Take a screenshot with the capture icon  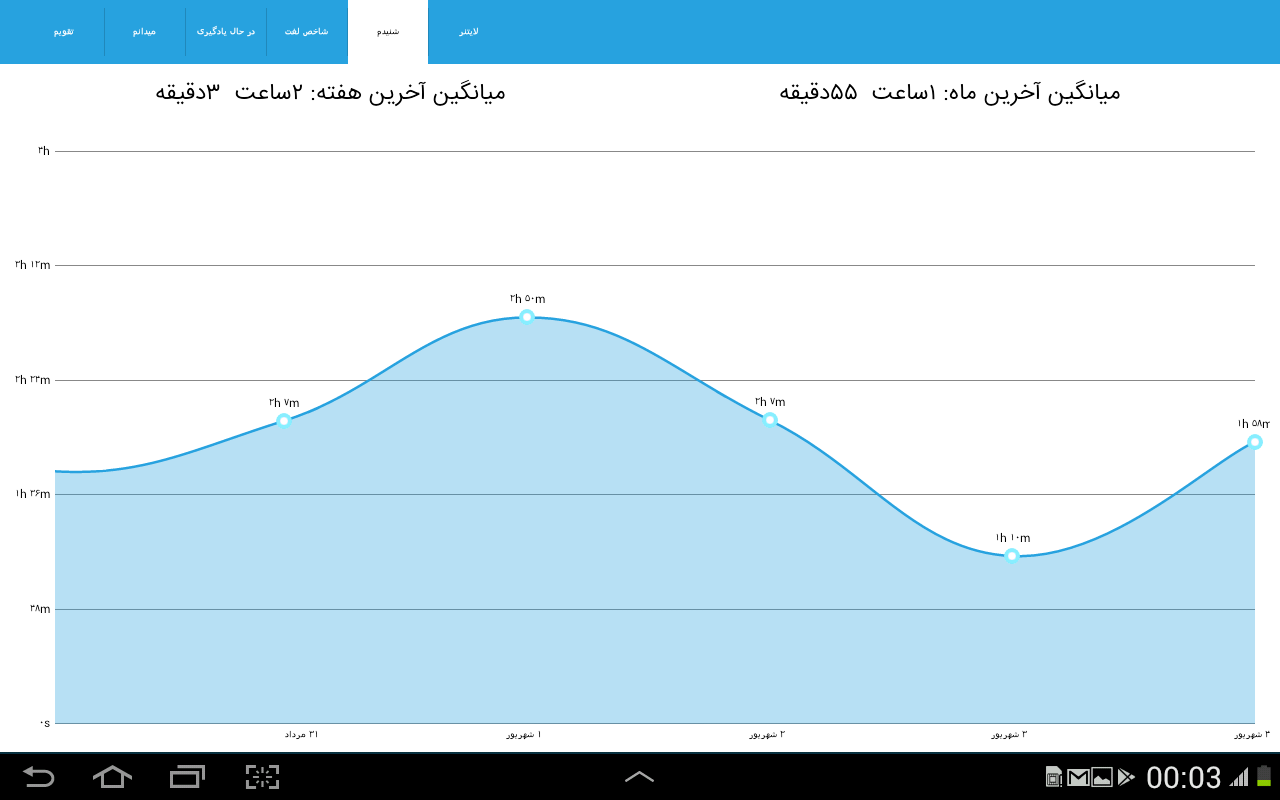pyautogui.click(x=262, y=777)
